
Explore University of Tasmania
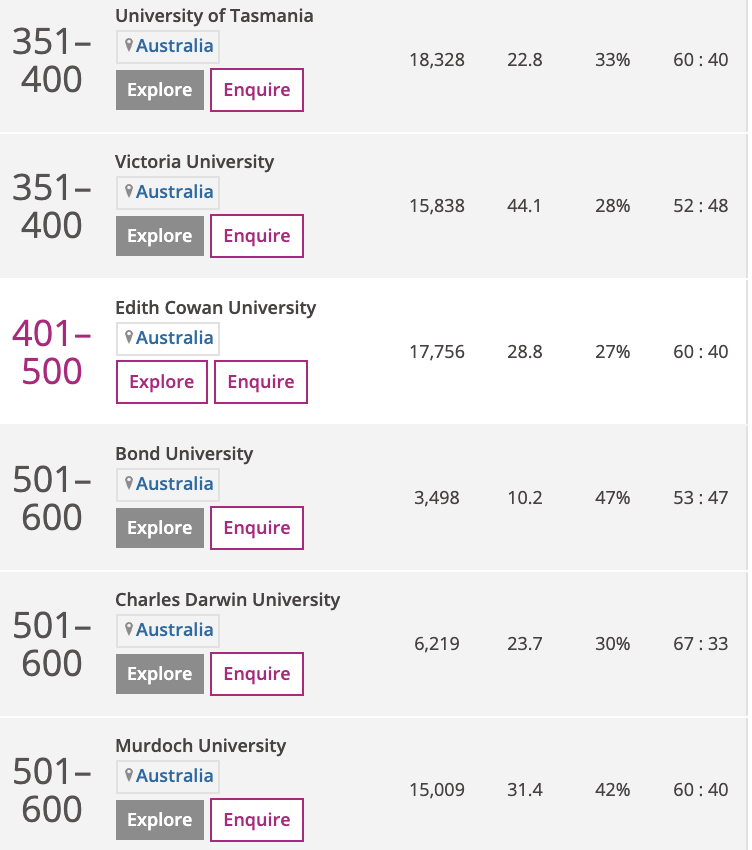[159, 90]
